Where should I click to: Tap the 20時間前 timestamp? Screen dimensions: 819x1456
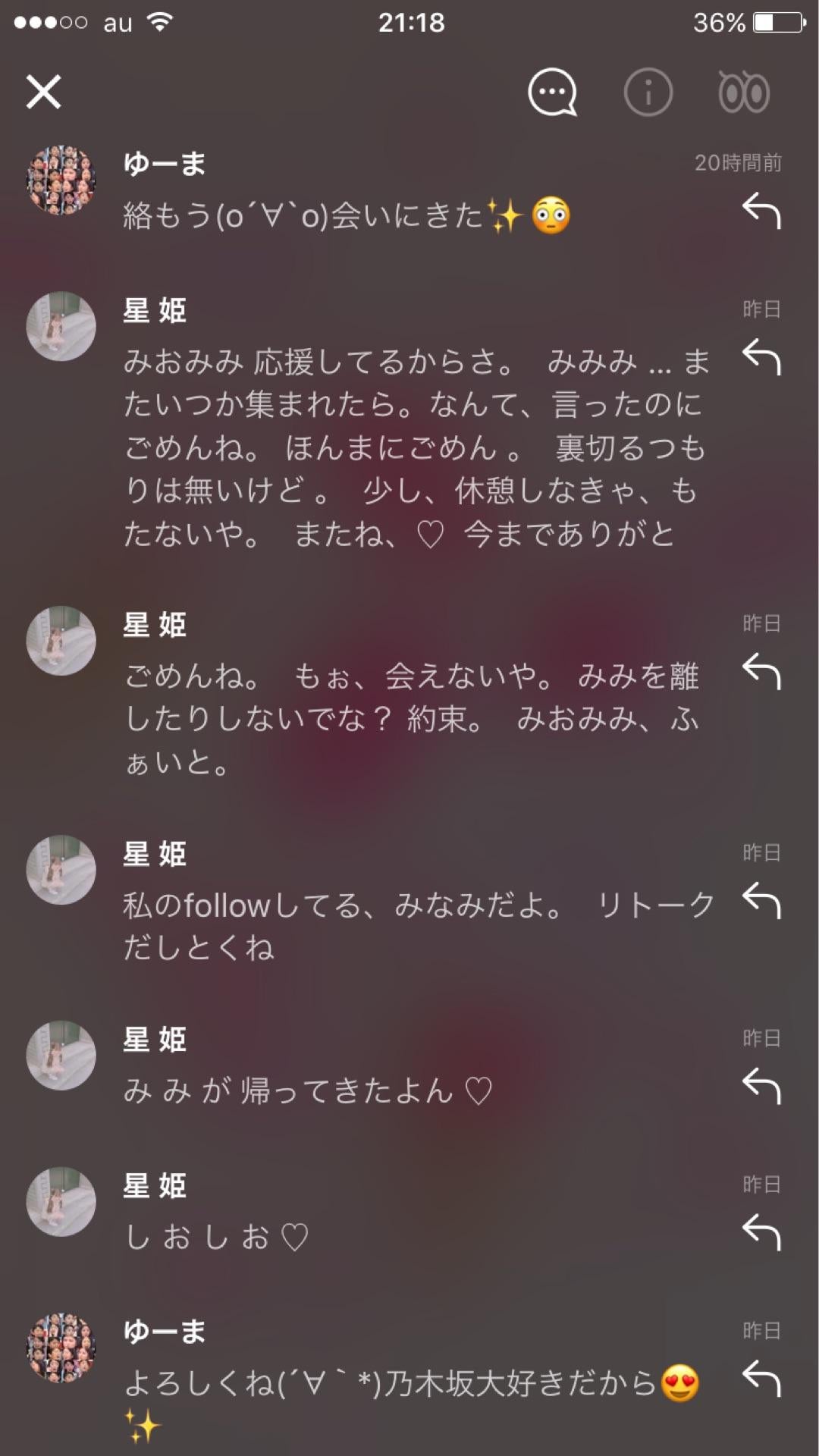(739, 162)
